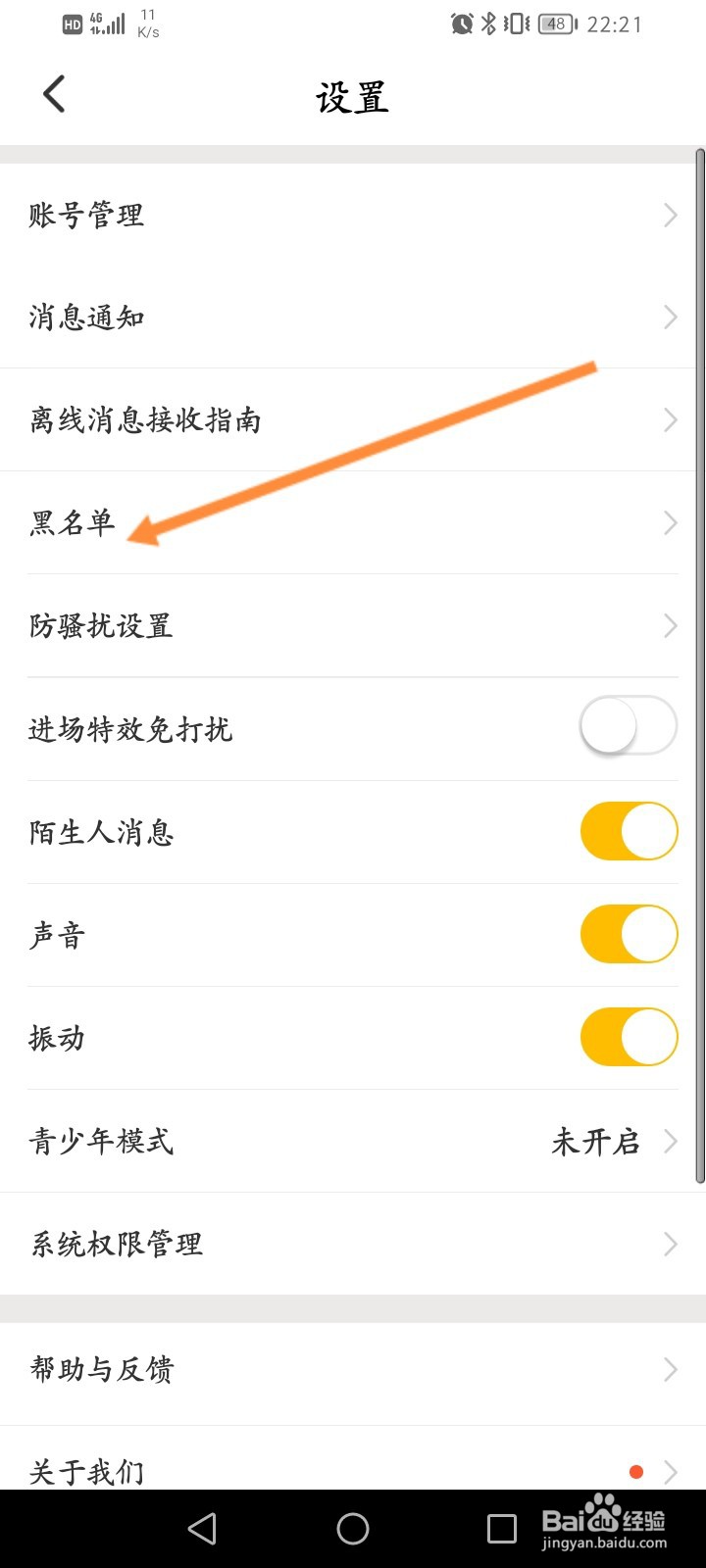Open 消息通知 settings
The image size is (706, 1568).
[353, 318]
